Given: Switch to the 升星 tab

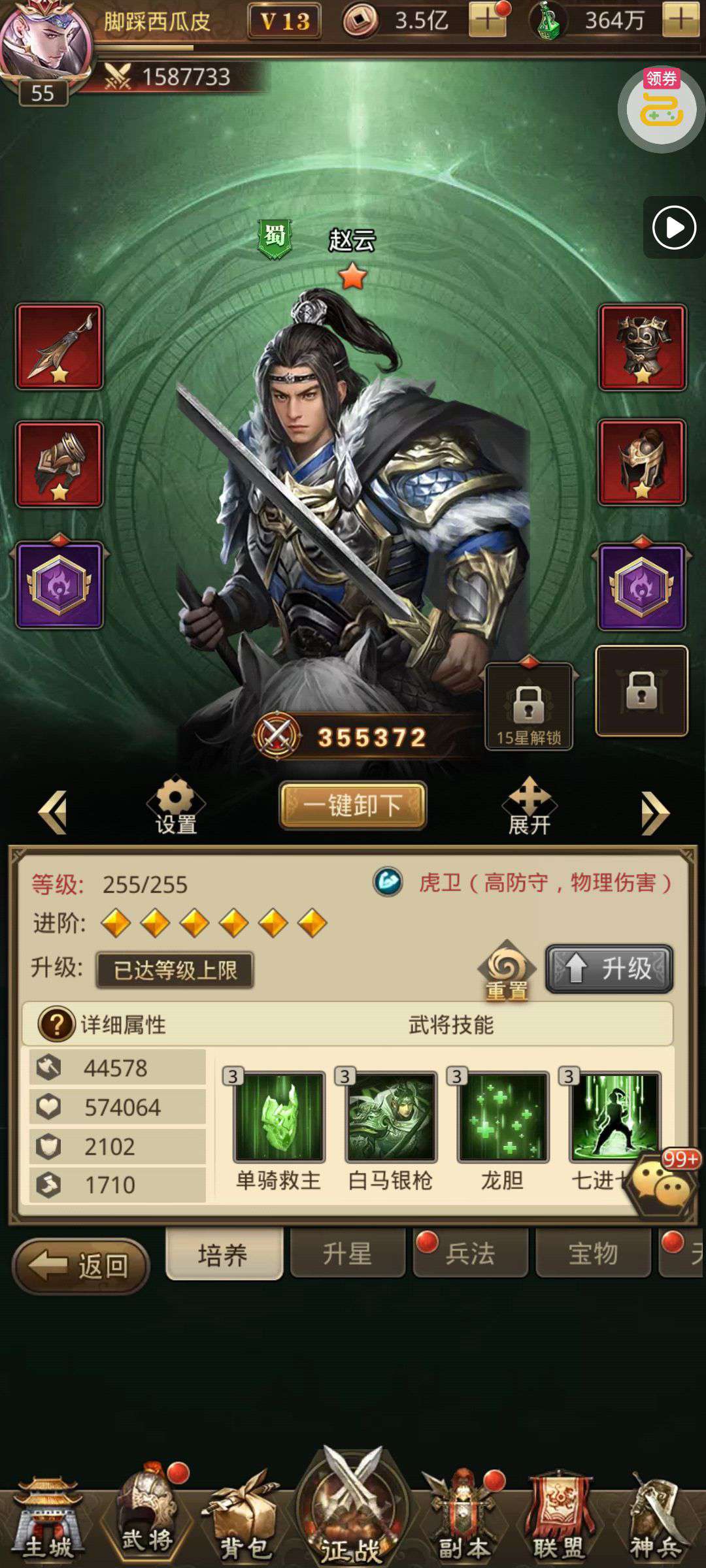Looking at the screenshot, I should click(347, 1253).
